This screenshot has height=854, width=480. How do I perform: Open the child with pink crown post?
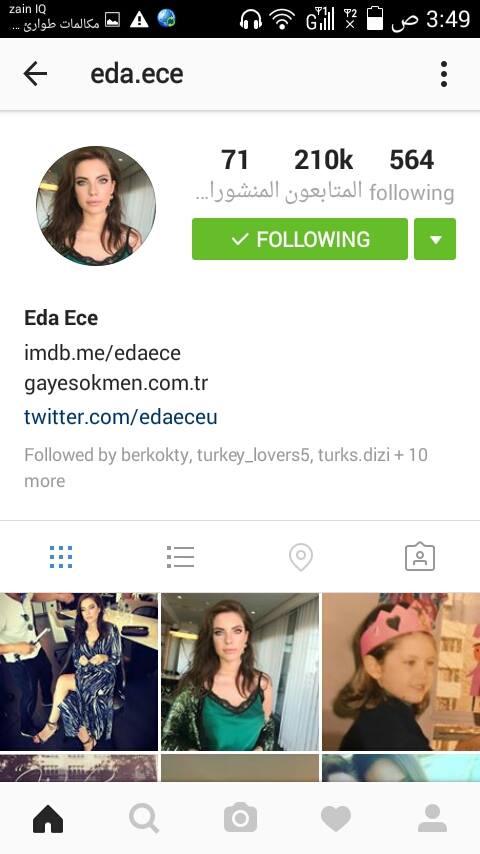[401, 672]
